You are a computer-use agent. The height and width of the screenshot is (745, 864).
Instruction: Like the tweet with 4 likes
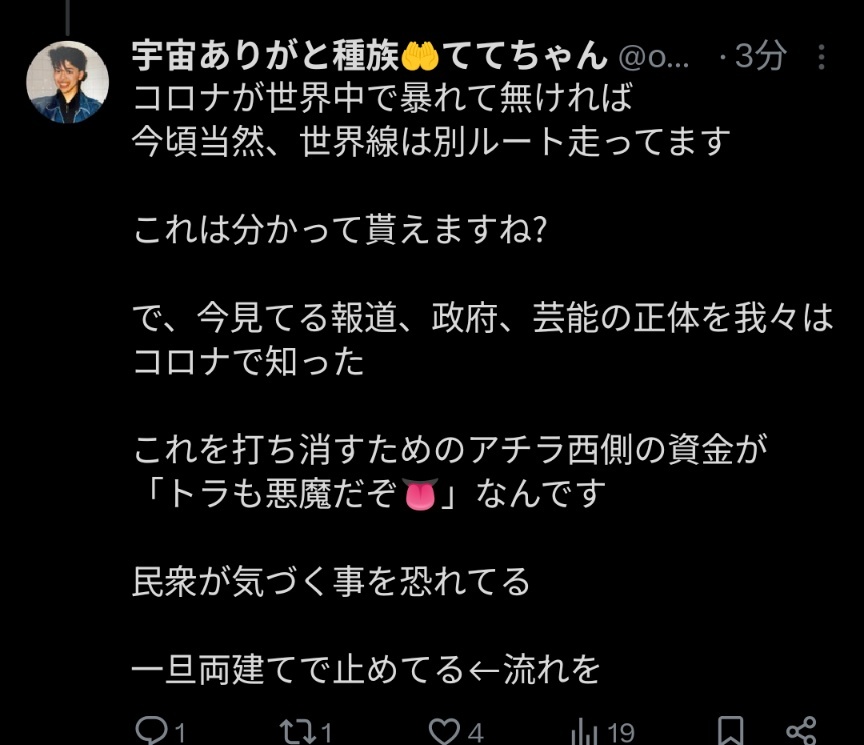(x=444, y=730)
